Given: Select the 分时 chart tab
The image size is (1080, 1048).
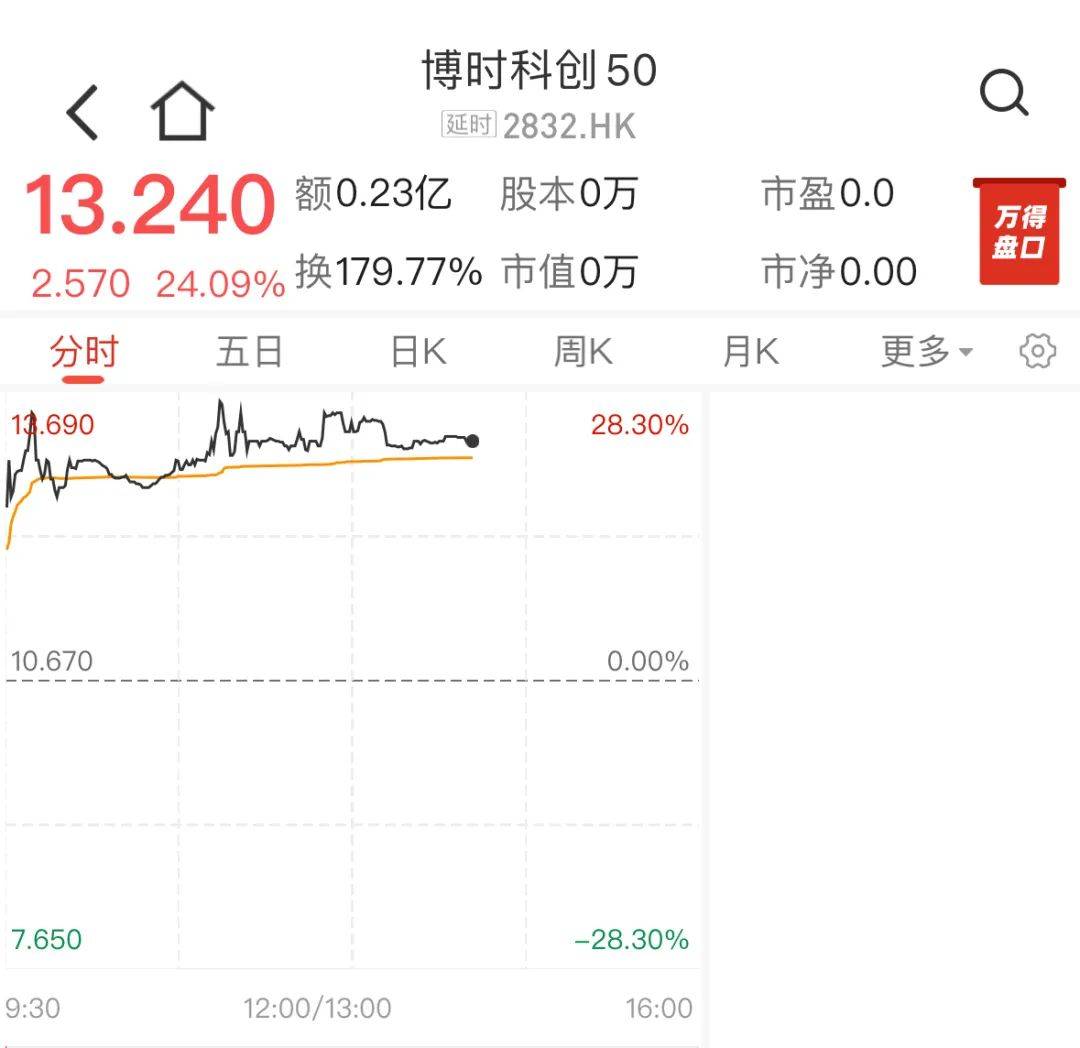Looking at the screenshot, I should (84, 352).
